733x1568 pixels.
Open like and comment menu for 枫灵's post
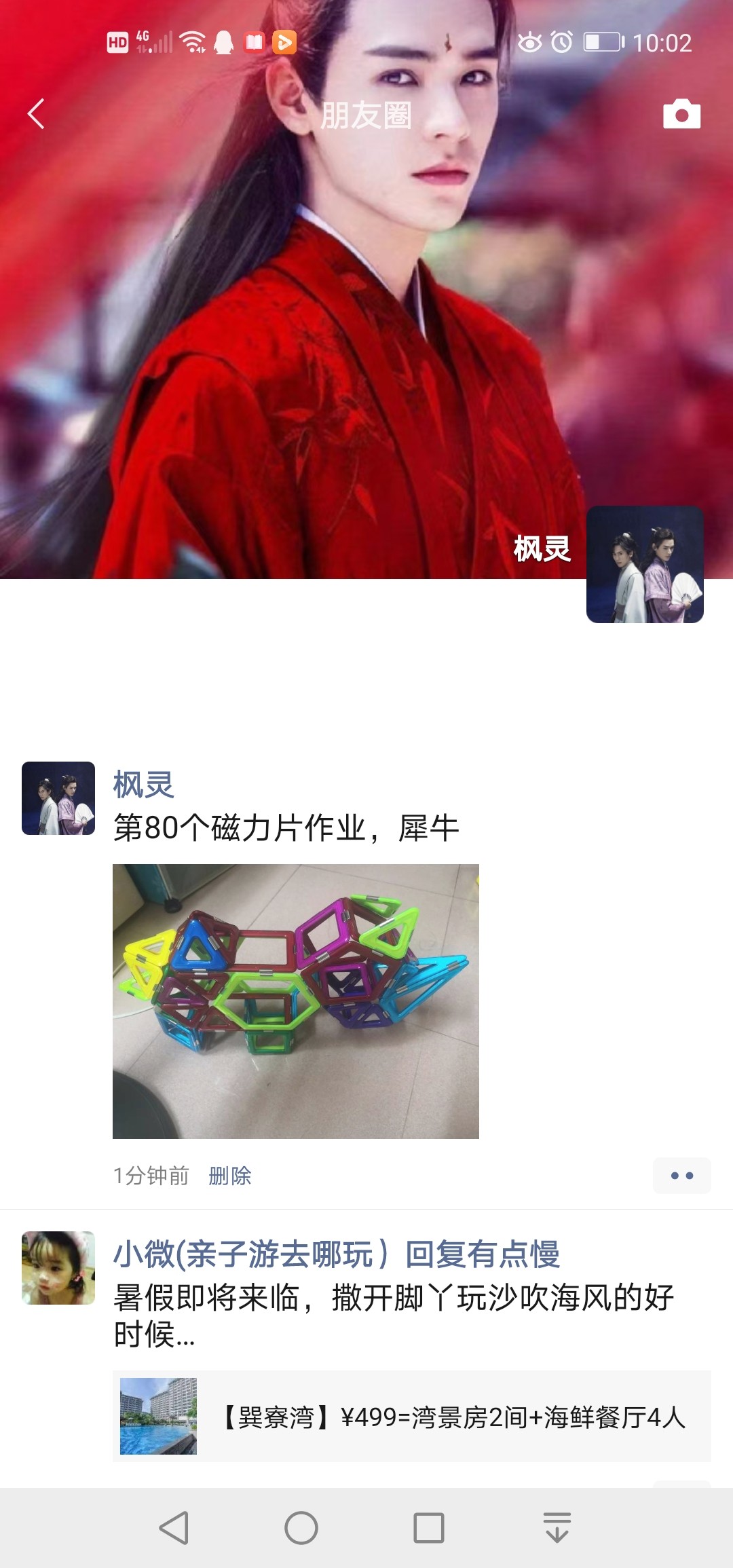(x=681, y=1176)
